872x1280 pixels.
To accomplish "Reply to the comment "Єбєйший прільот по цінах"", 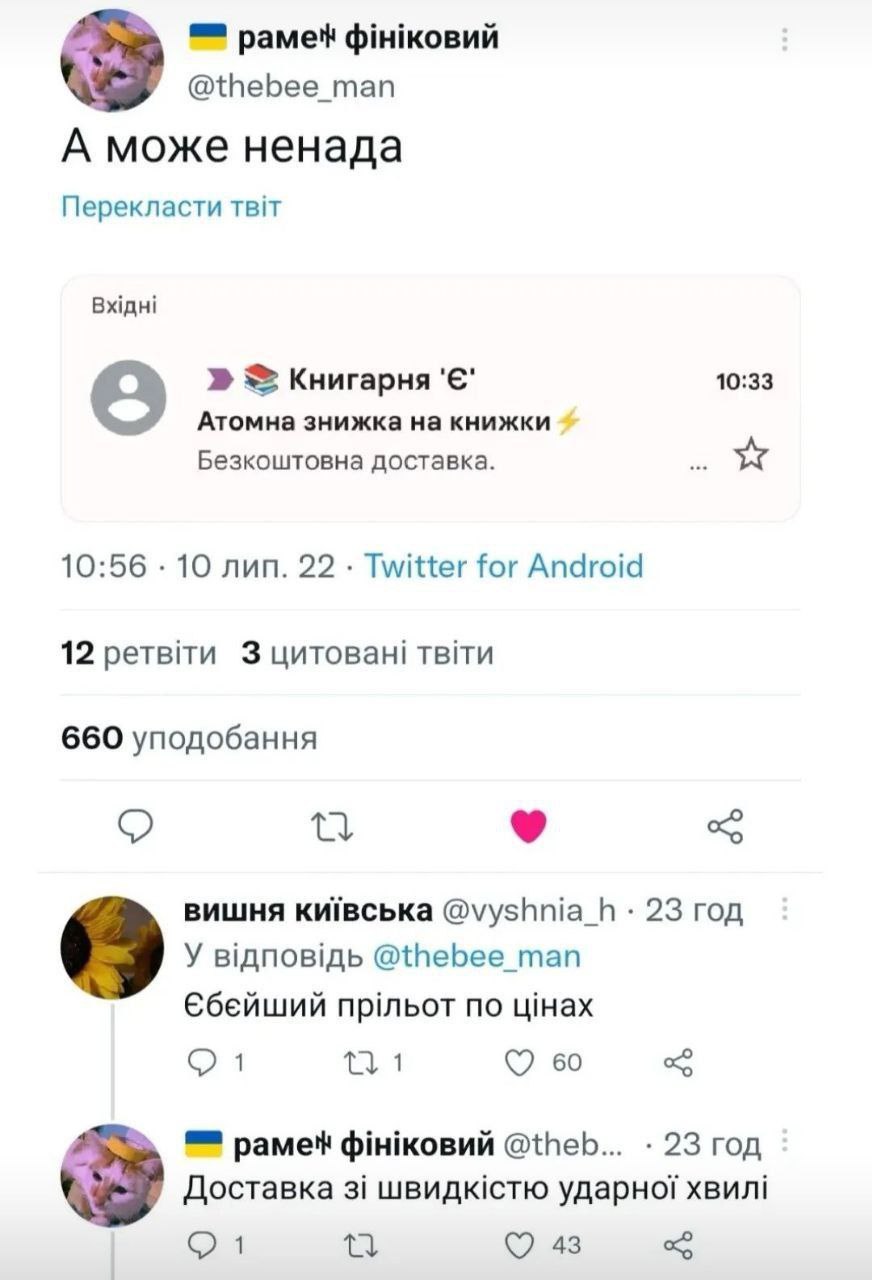I will [201, 1062].
